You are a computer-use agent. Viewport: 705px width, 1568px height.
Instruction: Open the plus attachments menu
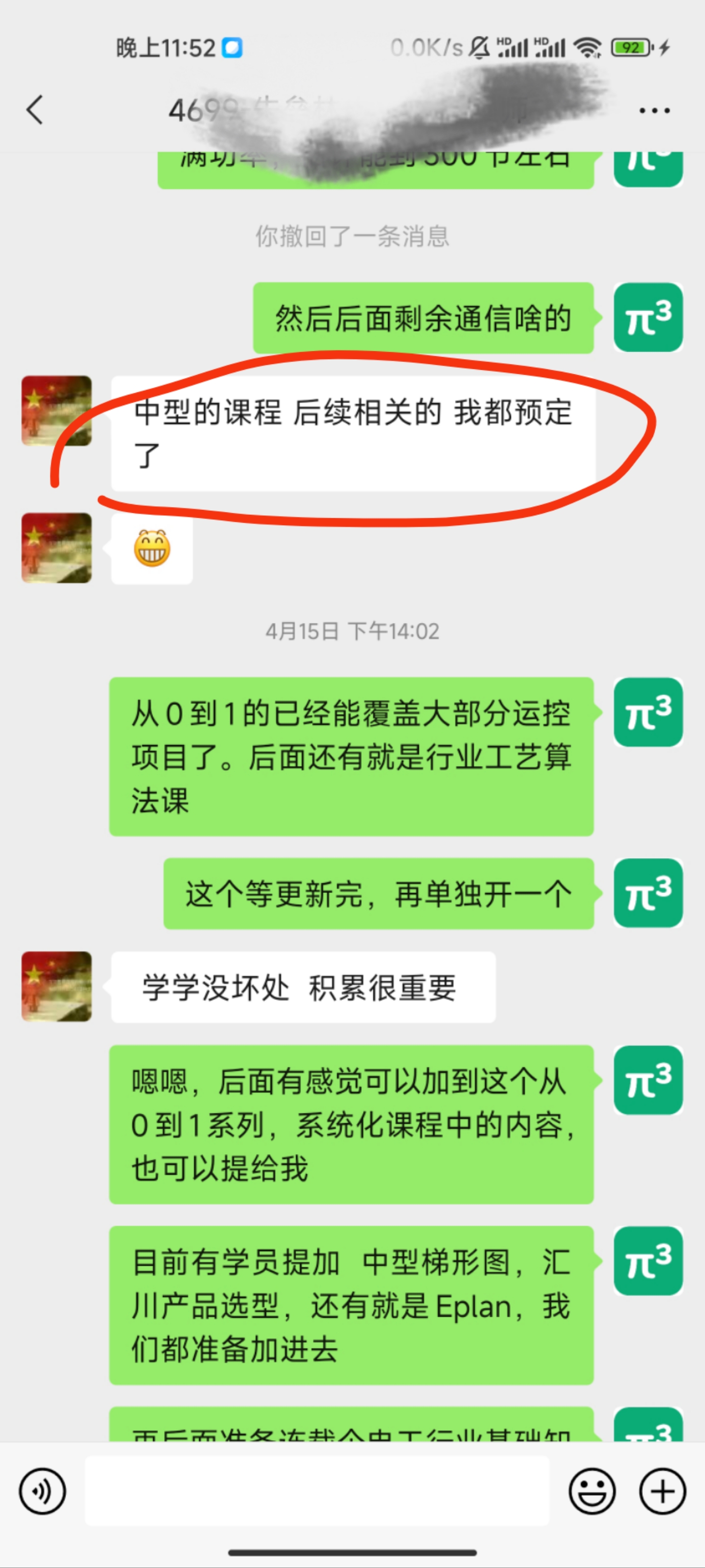[662, 1491]
